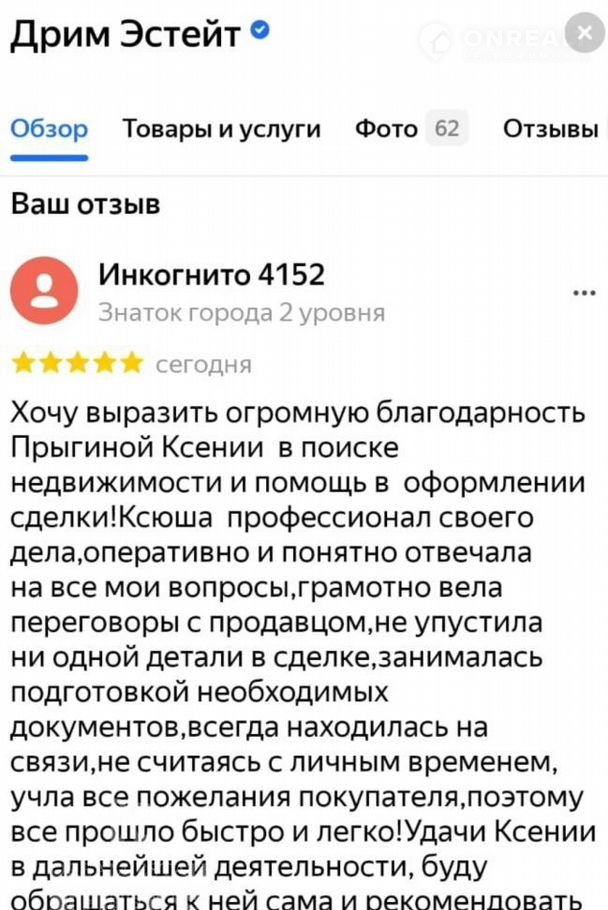Open Инкогнито 4152 profile avatar
Viewport: 608px width, 910px height.
tap(43, 290)
